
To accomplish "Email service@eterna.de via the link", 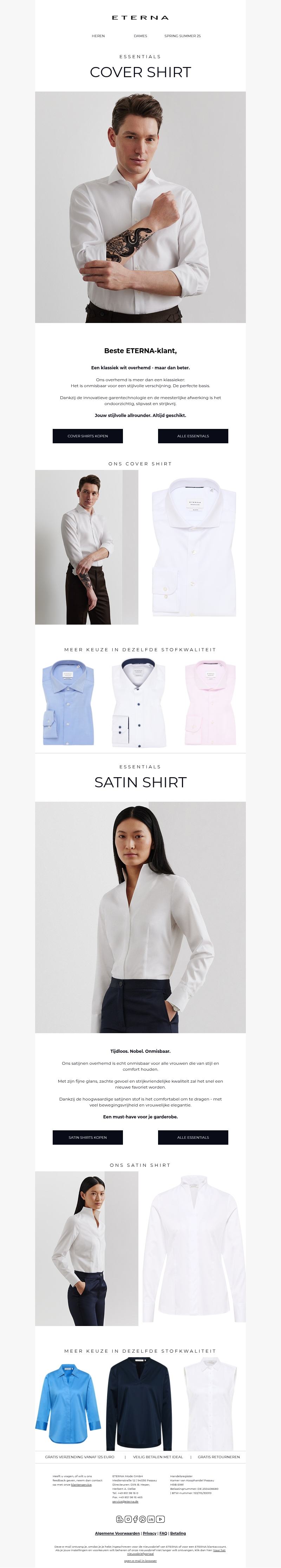I will click(125, 1502).
